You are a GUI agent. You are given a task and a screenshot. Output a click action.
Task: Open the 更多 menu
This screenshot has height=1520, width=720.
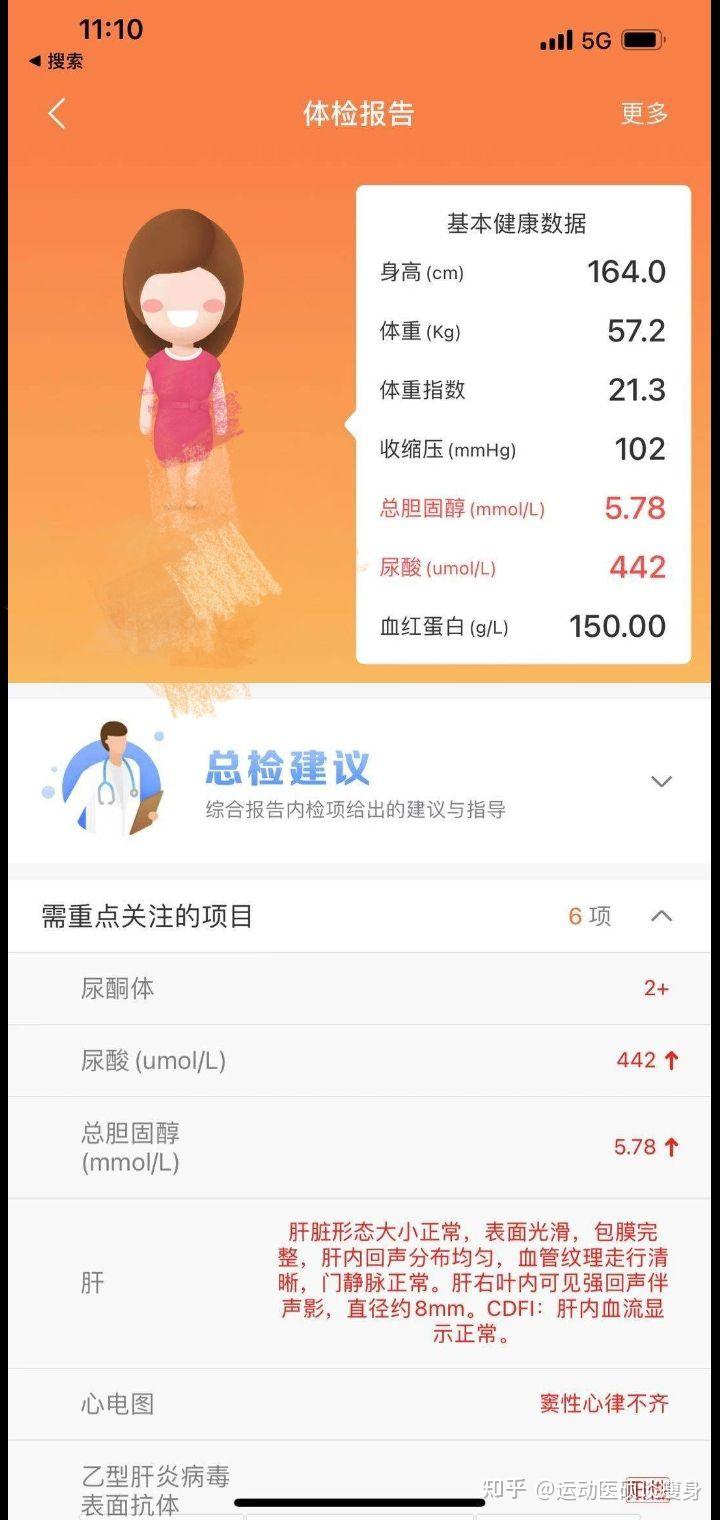[x=643, y=114]
